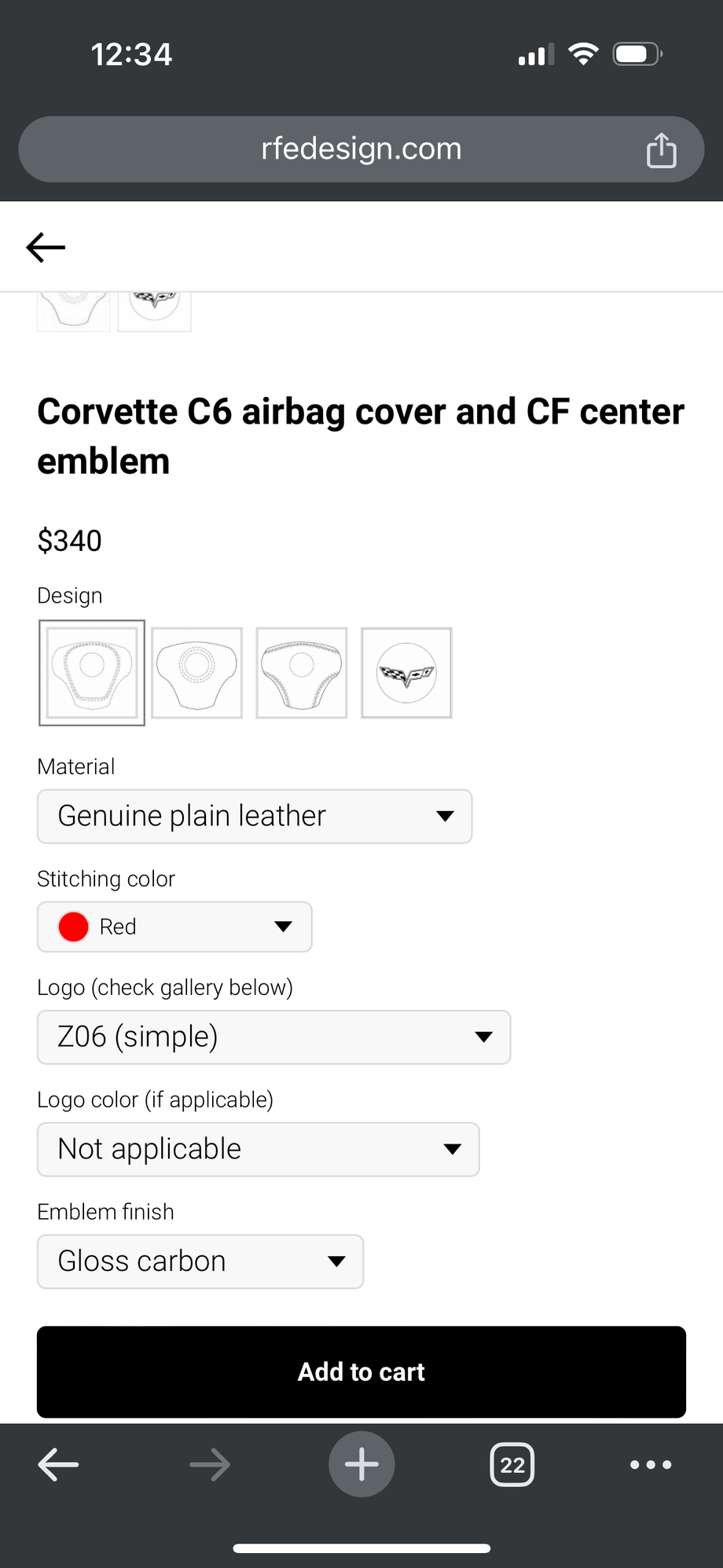Change the stitching color from Red
This screenshot has width=723, height=1568.
pyautogui.click(x=174, y=927)
